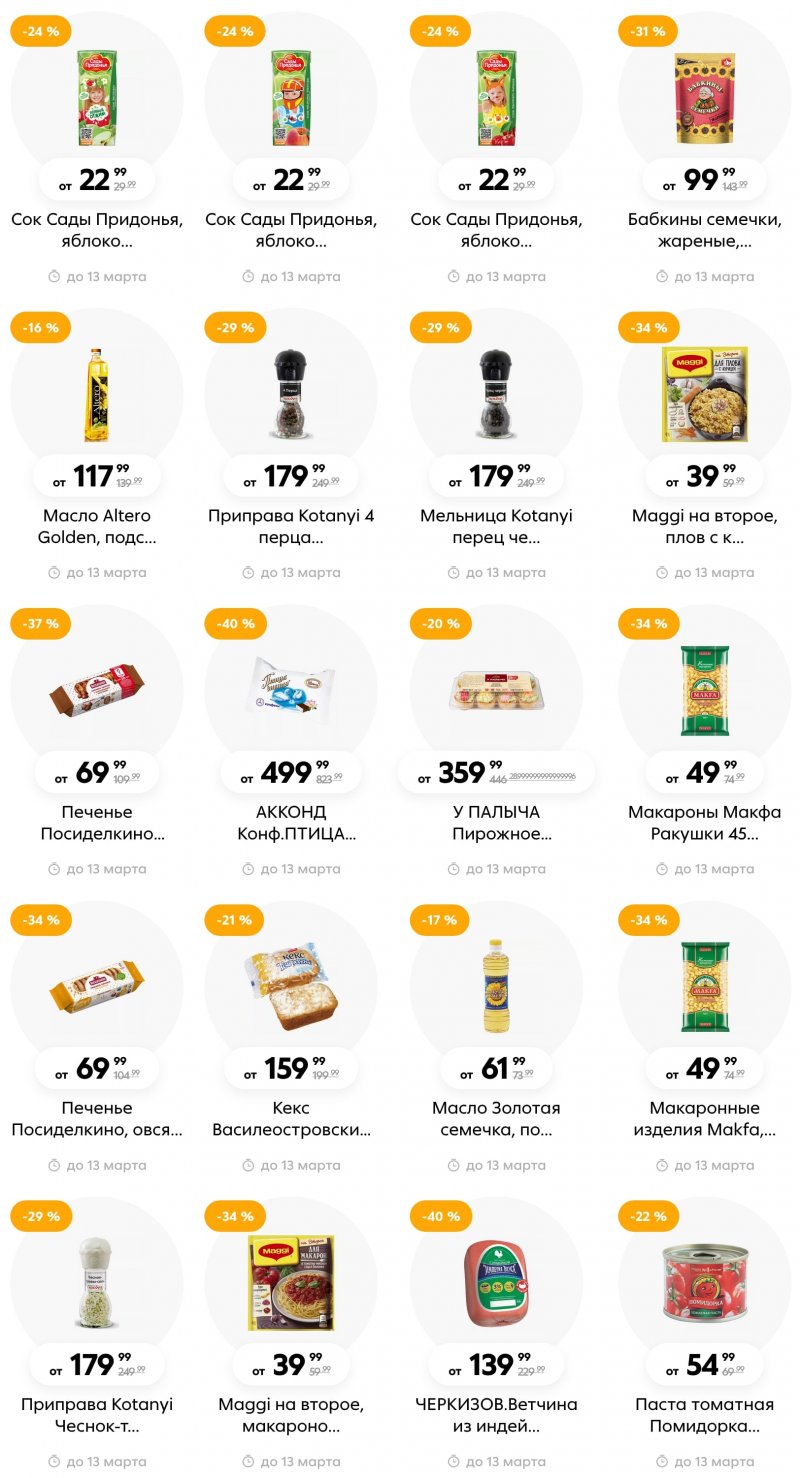The width and height of the screenshot is (800, 1478).
Task: Open the Масло Altero Golden card
Action: (x=97, y=526)
